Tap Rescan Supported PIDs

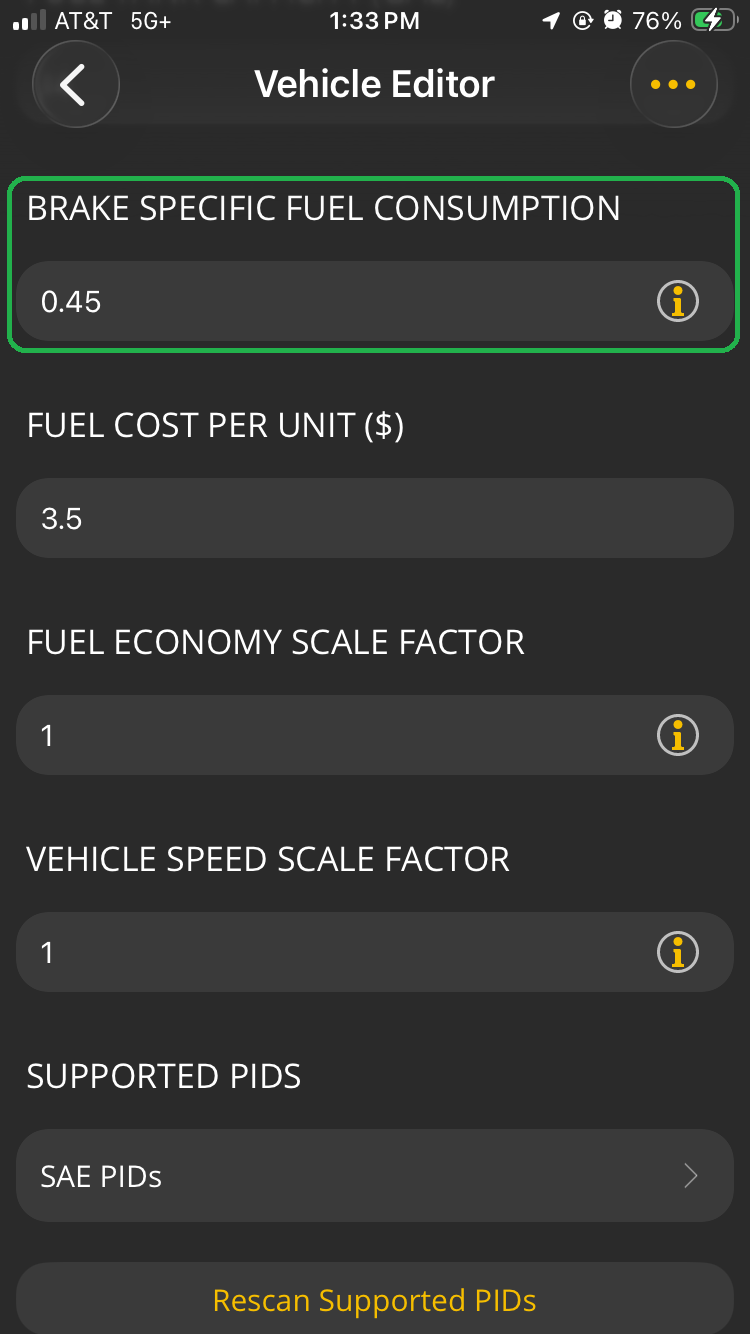(x=375, y=1299)
